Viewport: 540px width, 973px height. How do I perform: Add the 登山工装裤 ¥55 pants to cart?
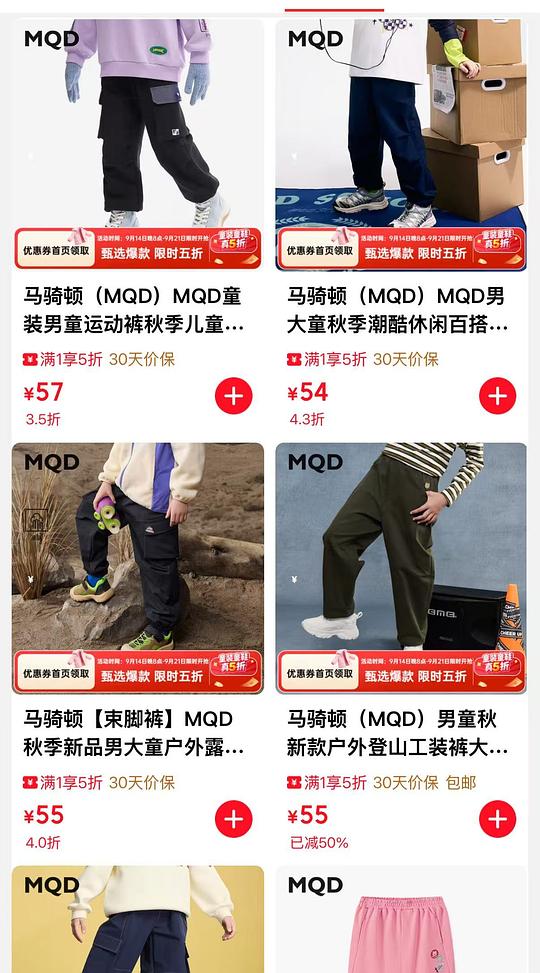coord(497,819)
